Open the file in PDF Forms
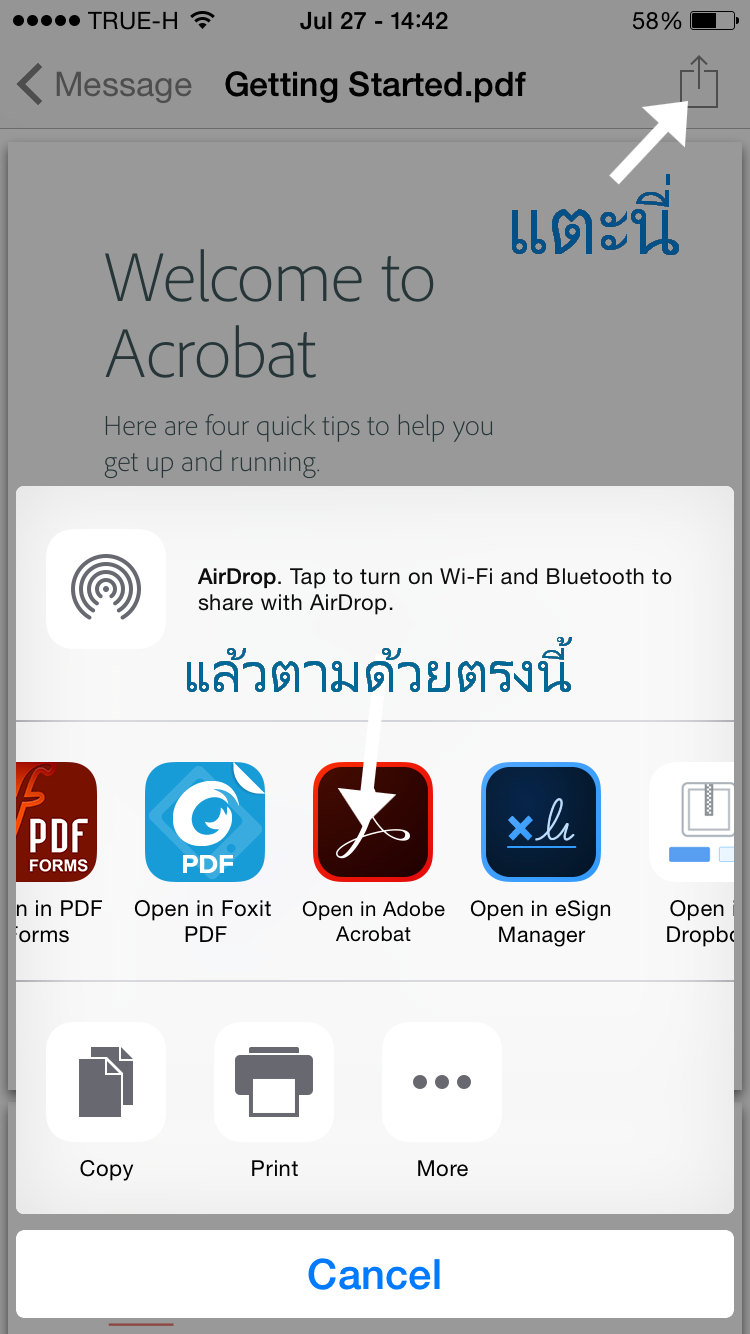The width and height of the screenshot is (750, 1334). (x=56, y=822)
